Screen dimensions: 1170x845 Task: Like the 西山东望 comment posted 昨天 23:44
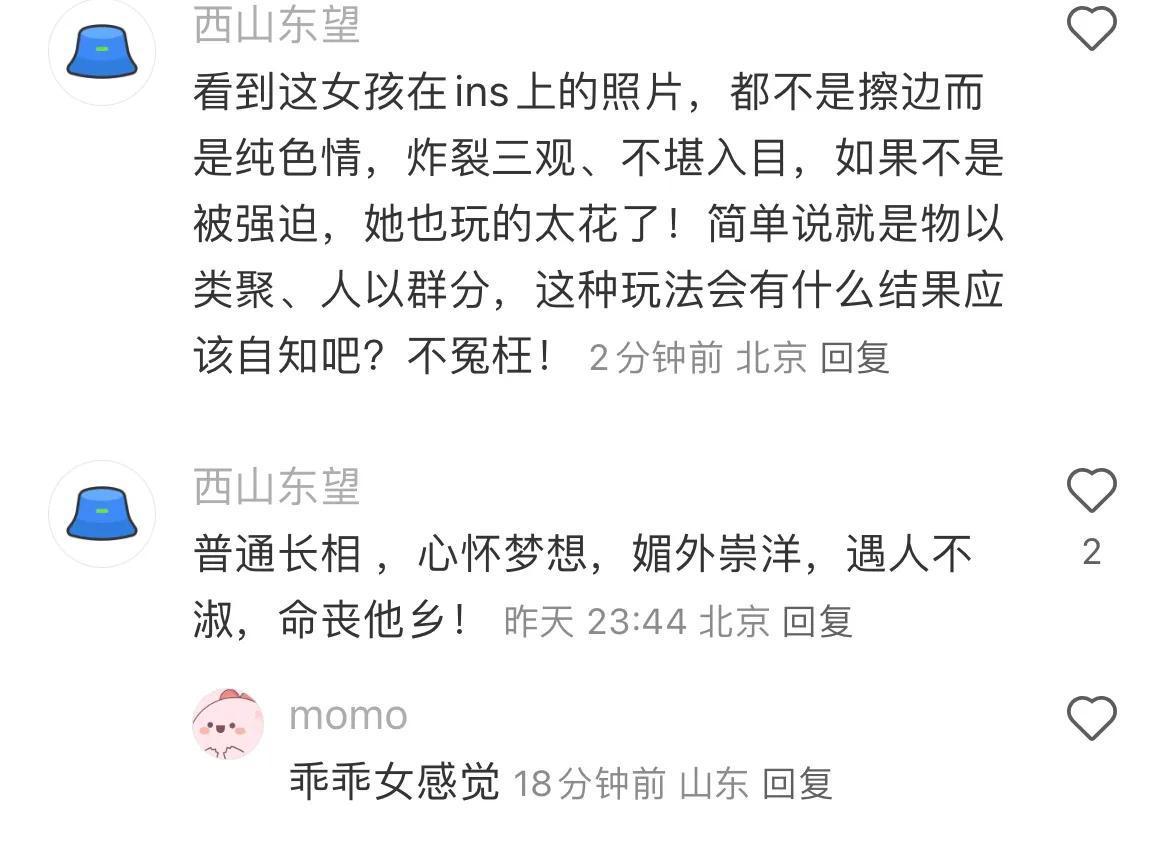1092,491
